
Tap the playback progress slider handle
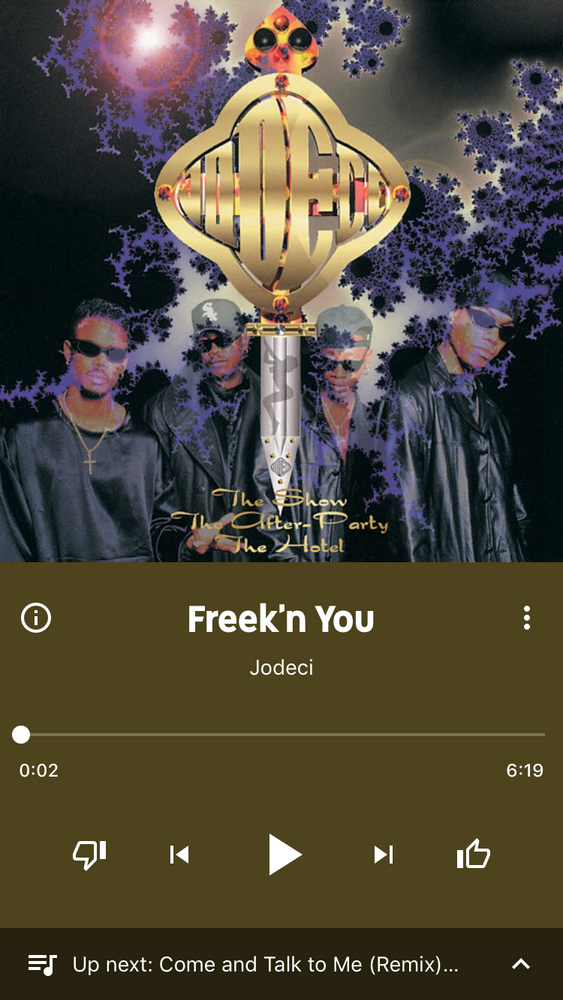[21, 735]
